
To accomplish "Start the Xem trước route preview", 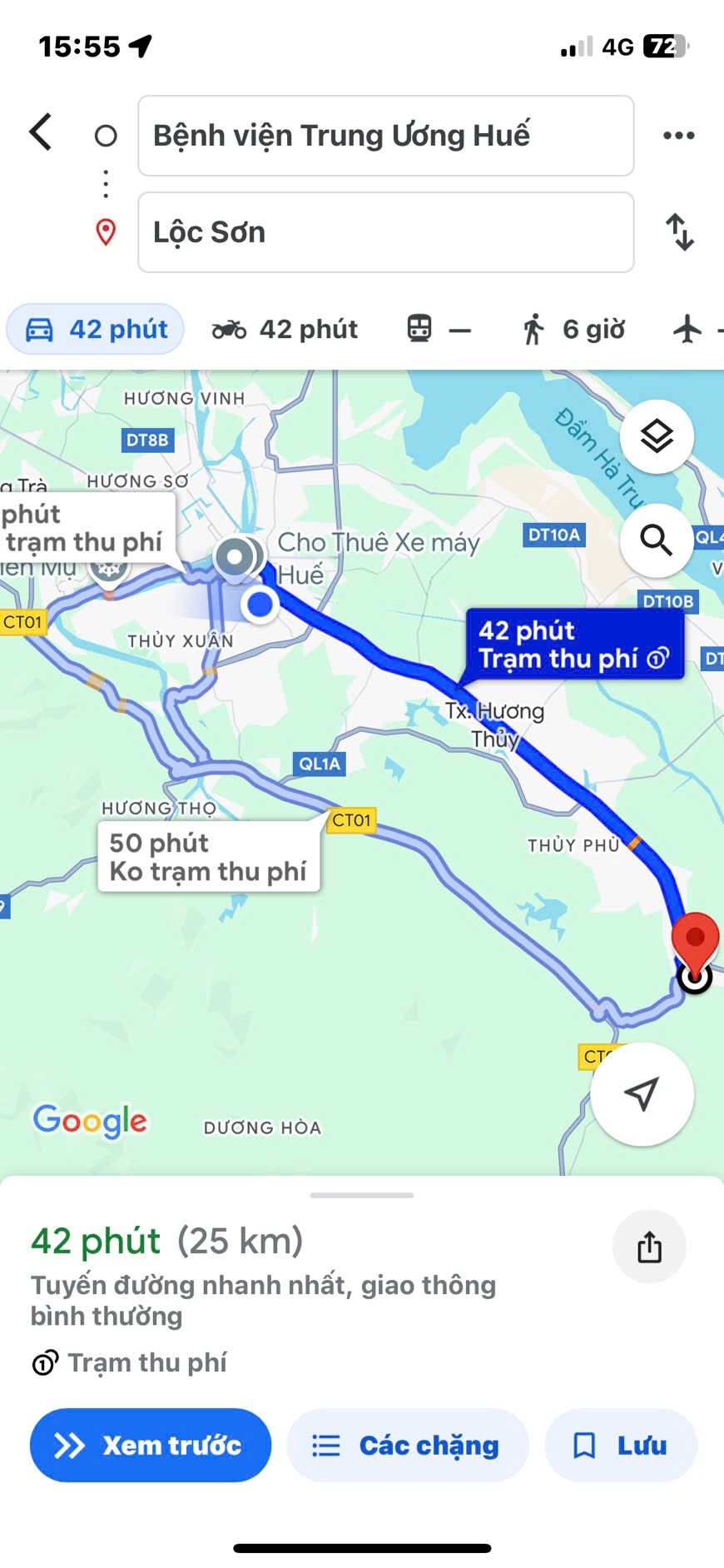I will [151, 1445].
